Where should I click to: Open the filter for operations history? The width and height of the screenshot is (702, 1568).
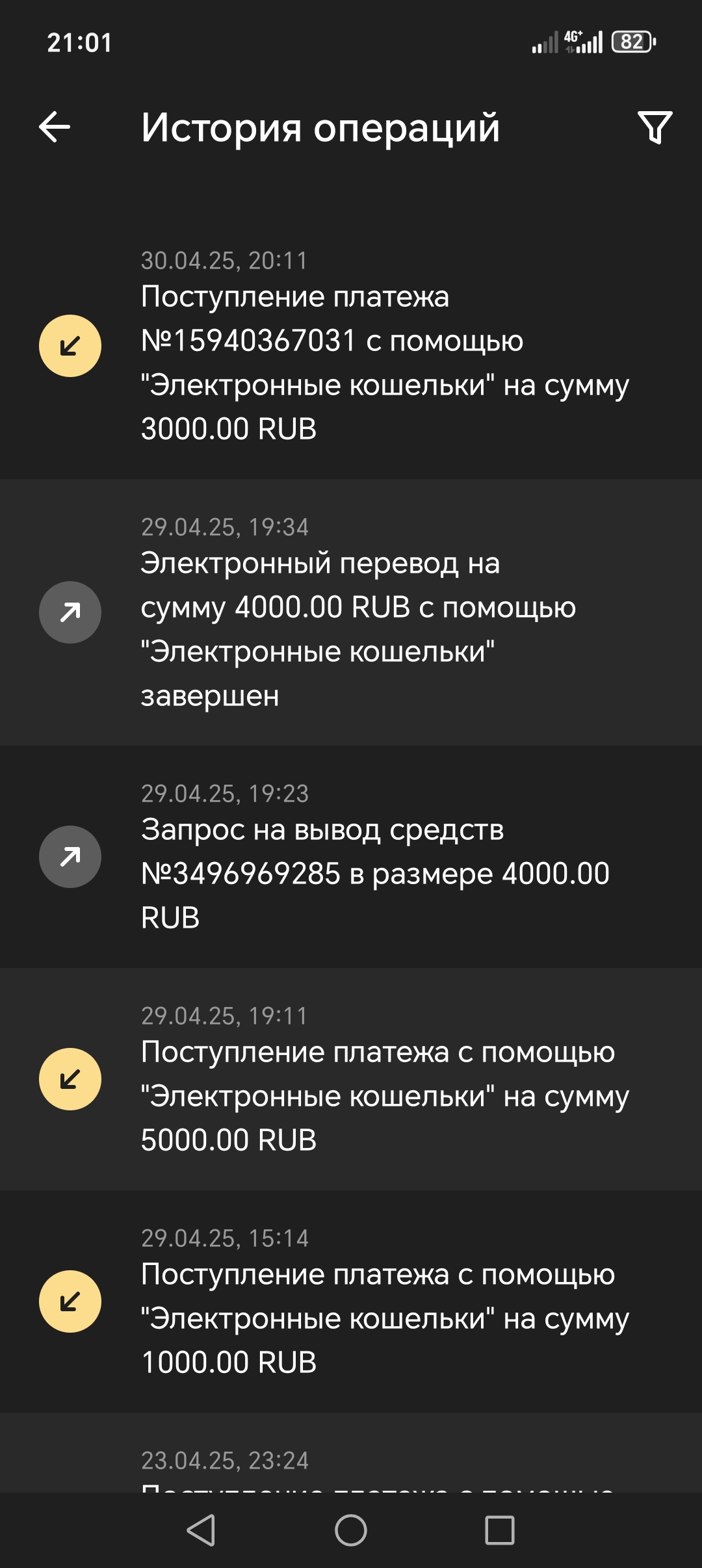point(655,127)
